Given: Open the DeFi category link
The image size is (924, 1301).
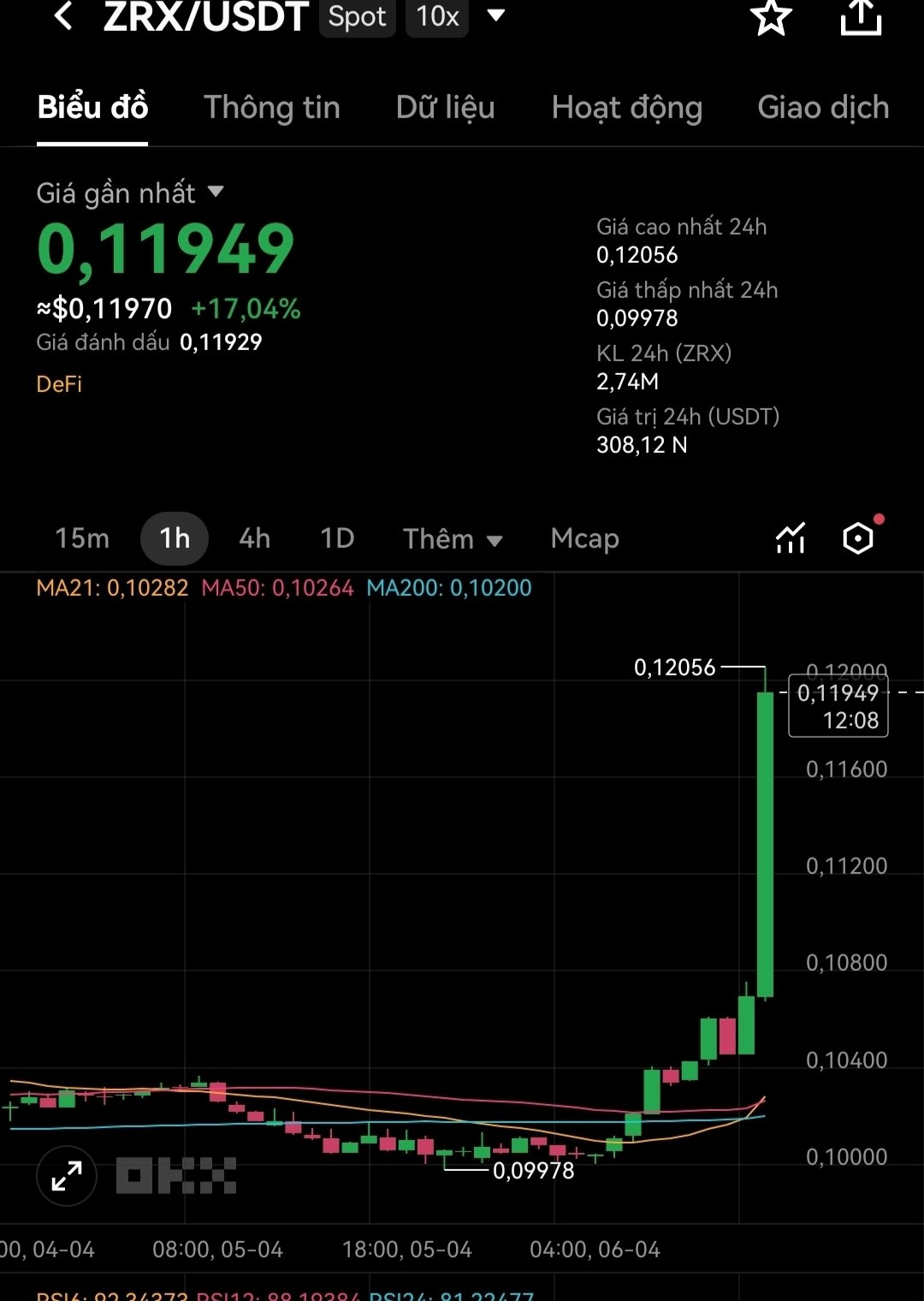Looking at the screenshot, I should (59, 384).
